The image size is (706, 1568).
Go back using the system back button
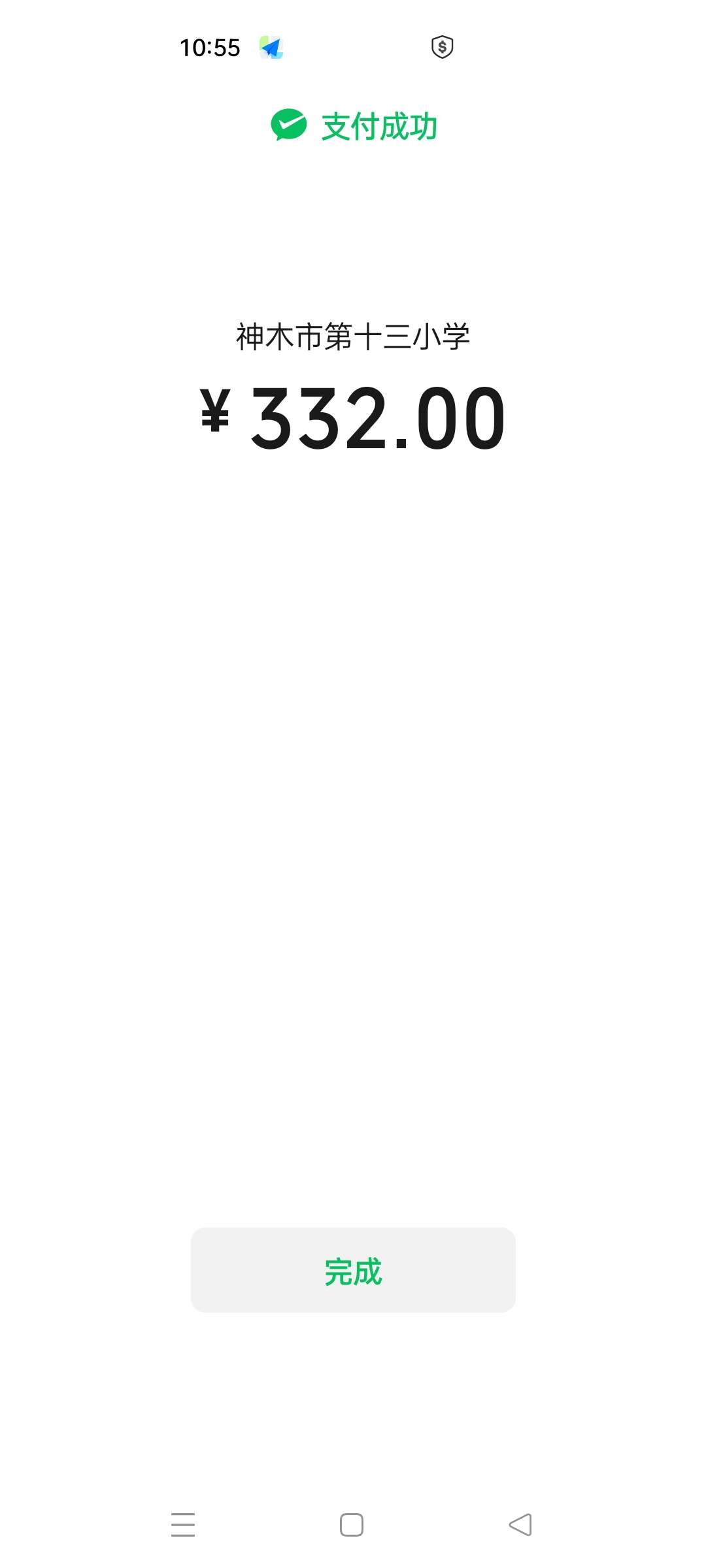(520, 1524)
